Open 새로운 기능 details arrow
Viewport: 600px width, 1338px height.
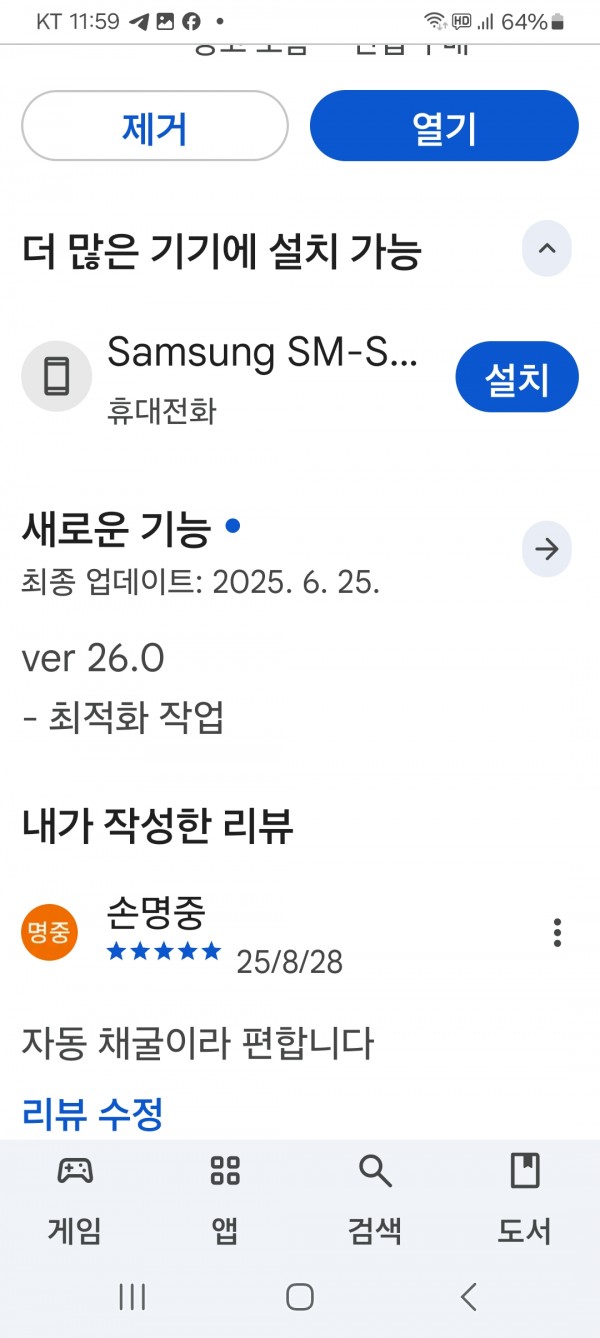547,549
